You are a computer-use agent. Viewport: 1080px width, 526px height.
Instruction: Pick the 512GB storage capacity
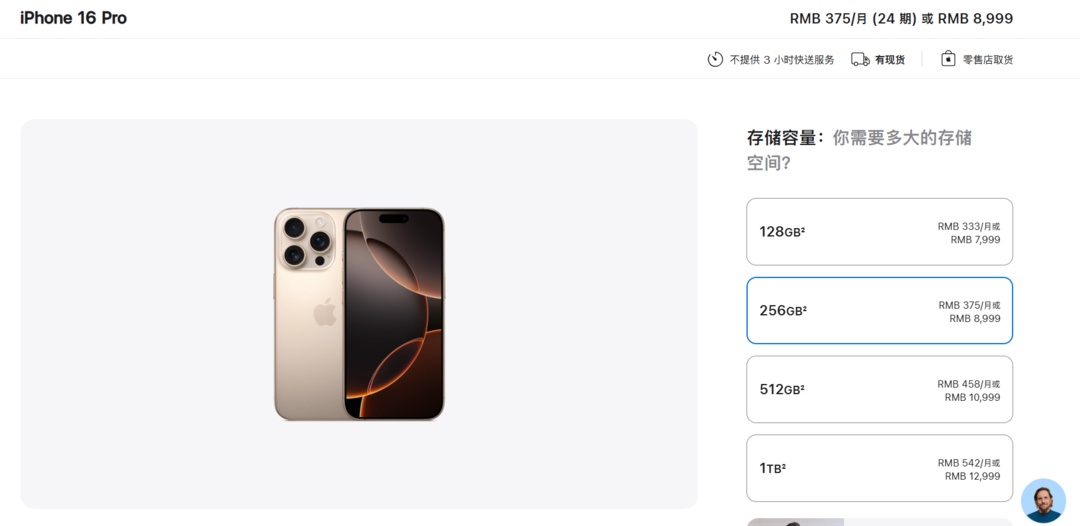pos(879,389)
